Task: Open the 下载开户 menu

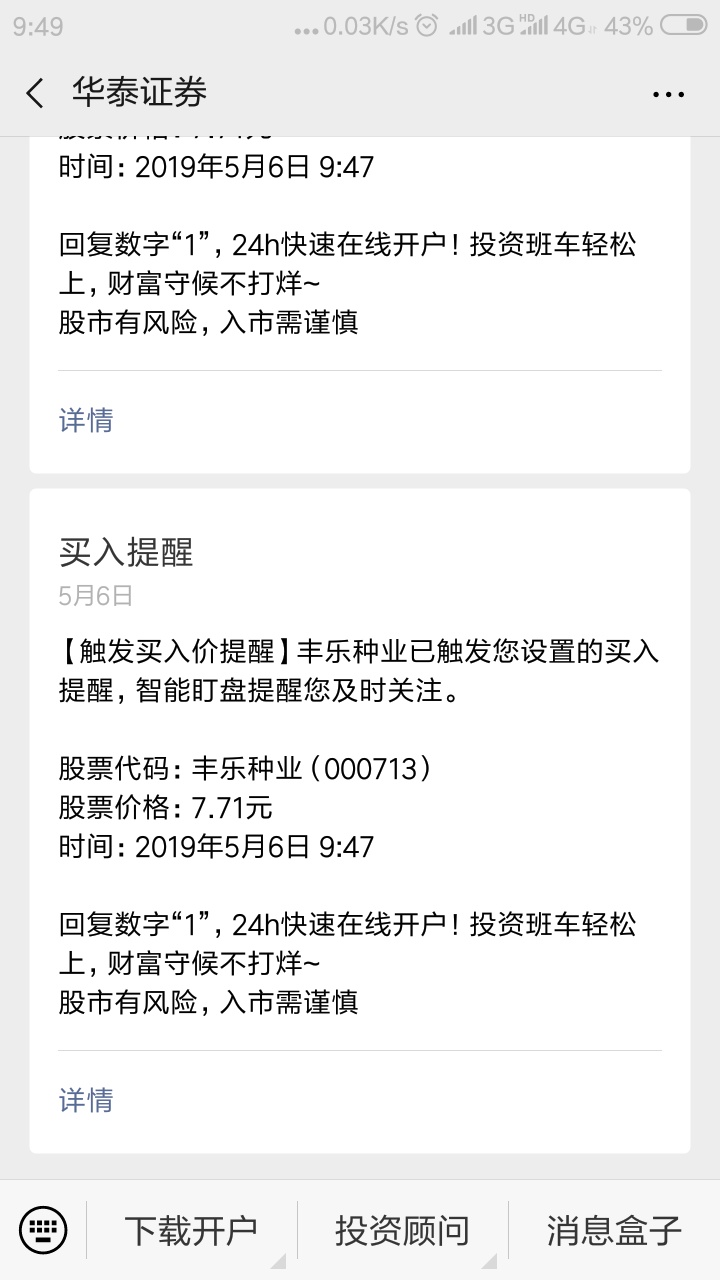Action: point(191,1230)
